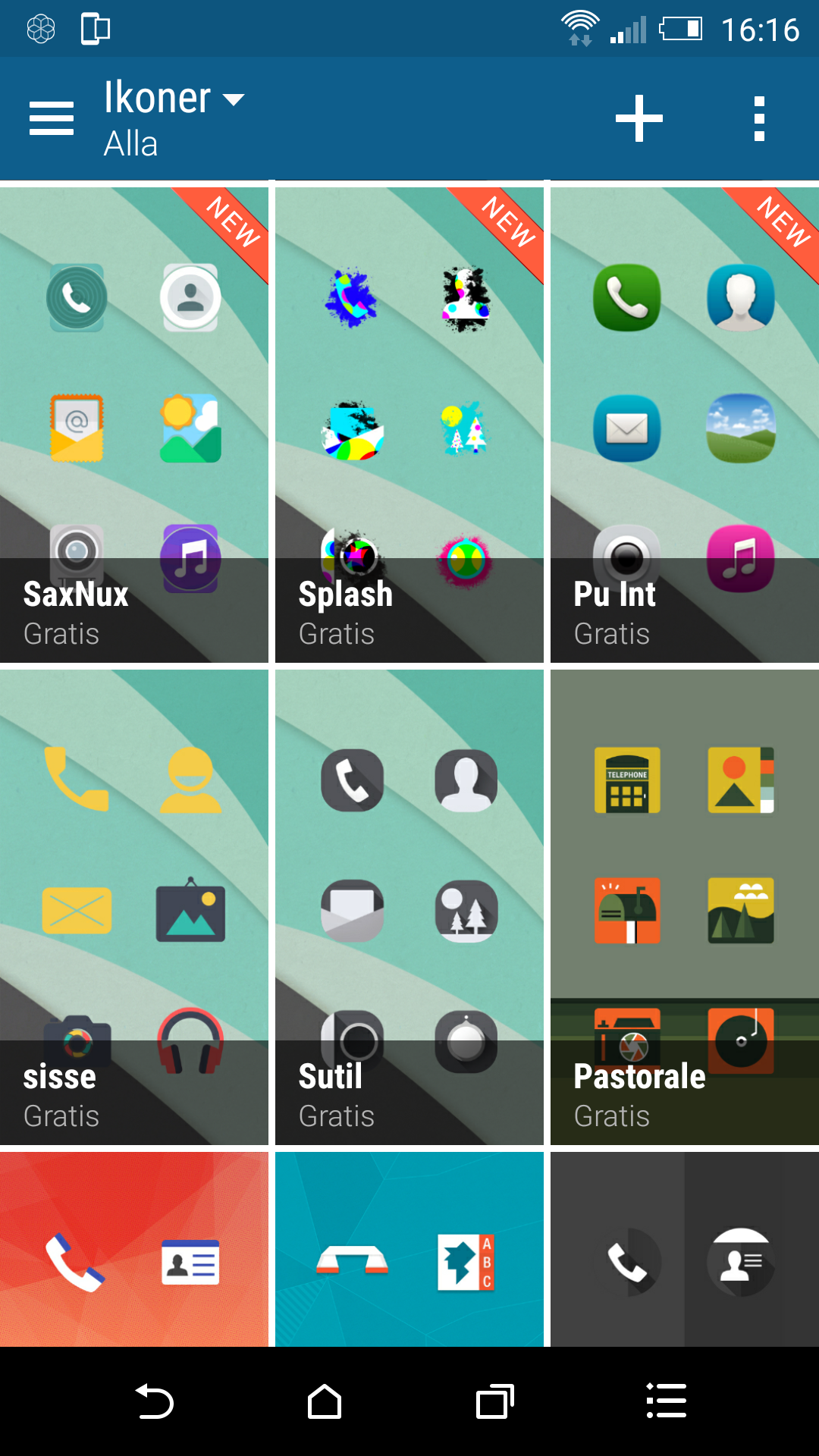Screen dimensions: 819x1456
Task: Open the hamburger drawer menu
Action: [52, 118]
